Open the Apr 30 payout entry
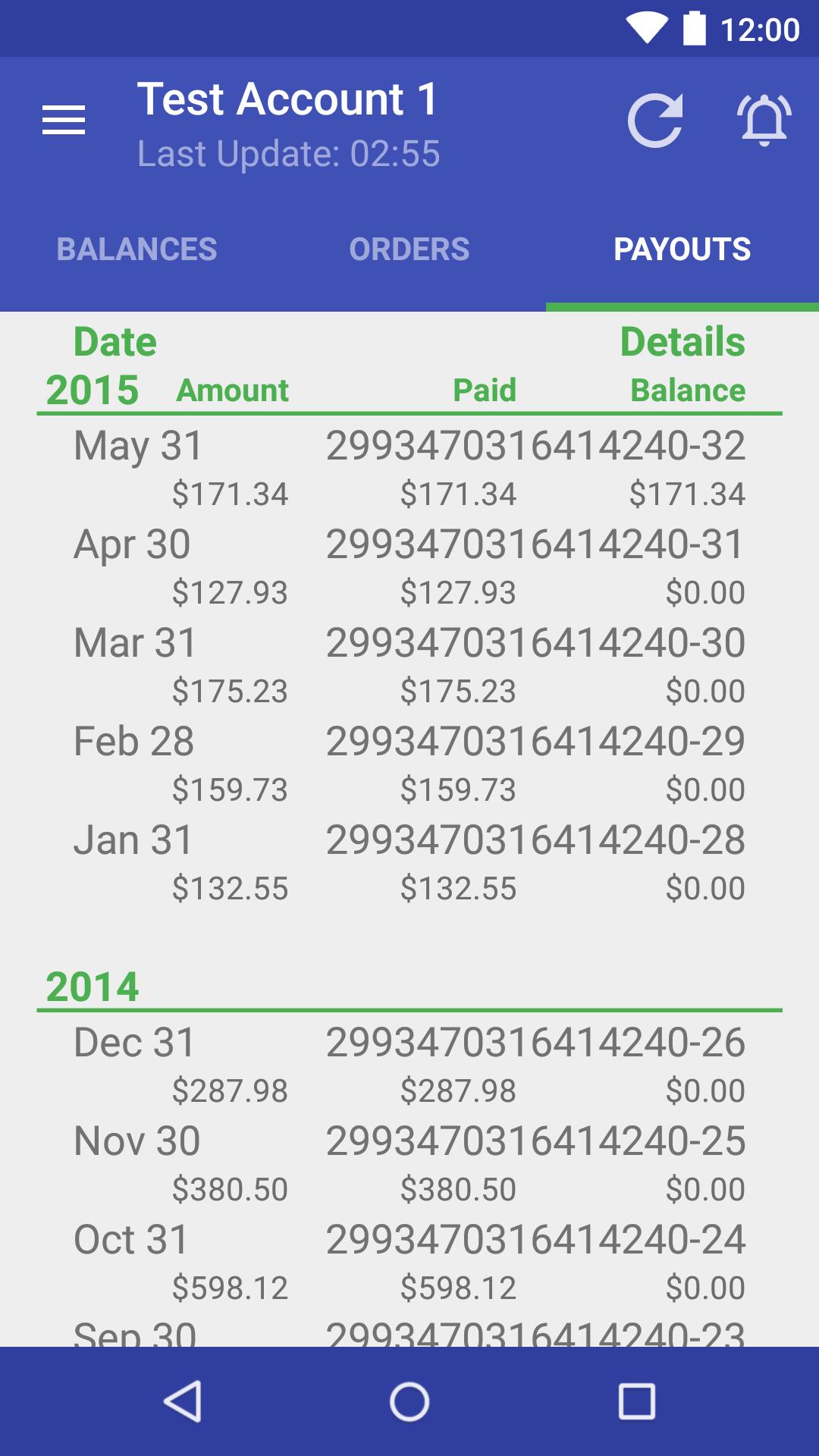Viewport: 819px width, 1456px height. pos(409,566)
